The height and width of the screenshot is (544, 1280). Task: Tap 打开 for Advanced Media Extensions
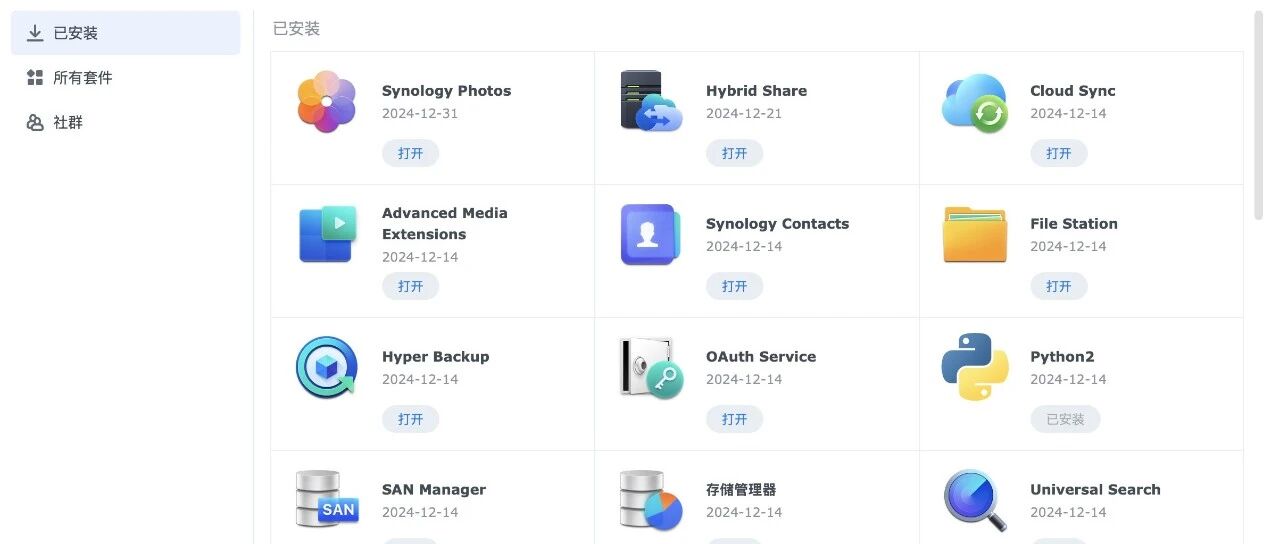click(x=410, y=286)
